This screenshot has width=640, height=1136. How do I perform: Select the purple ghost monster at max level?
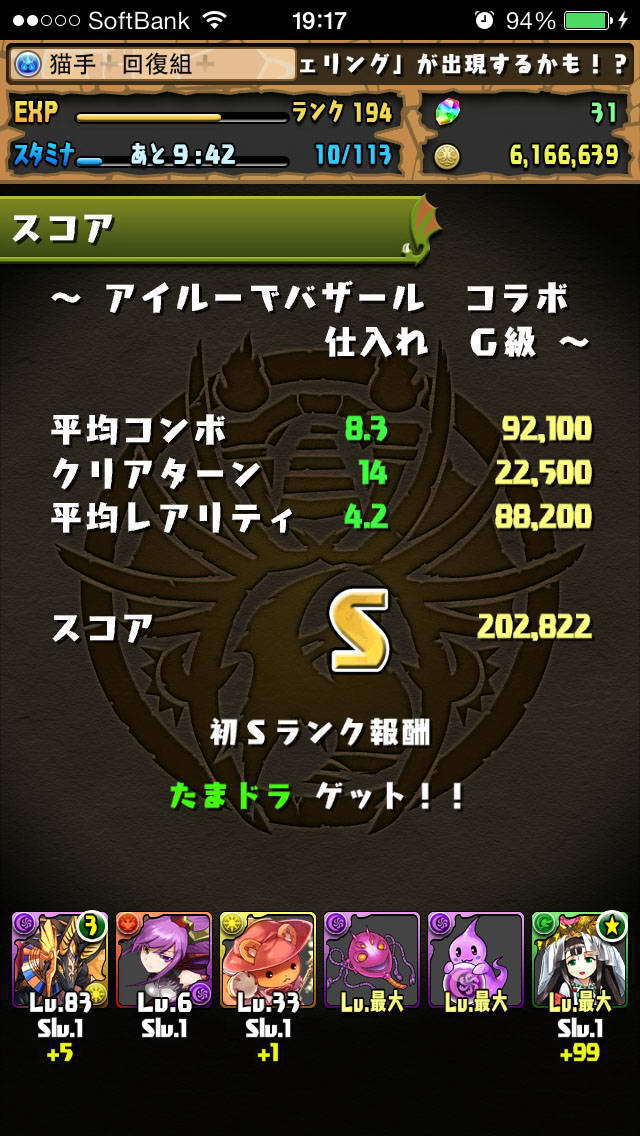click(475, 960)
